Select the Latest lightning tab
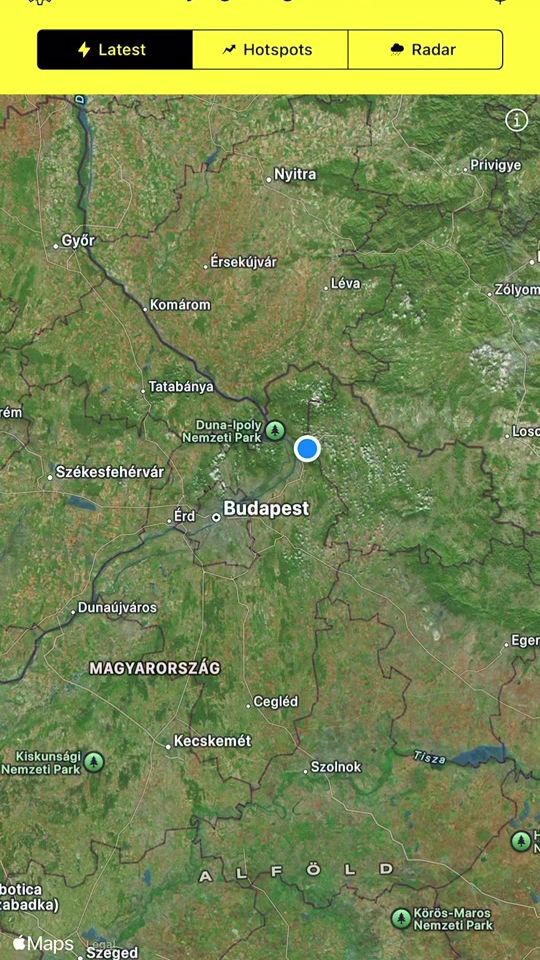The image size is (540, 960). point(115,50)
